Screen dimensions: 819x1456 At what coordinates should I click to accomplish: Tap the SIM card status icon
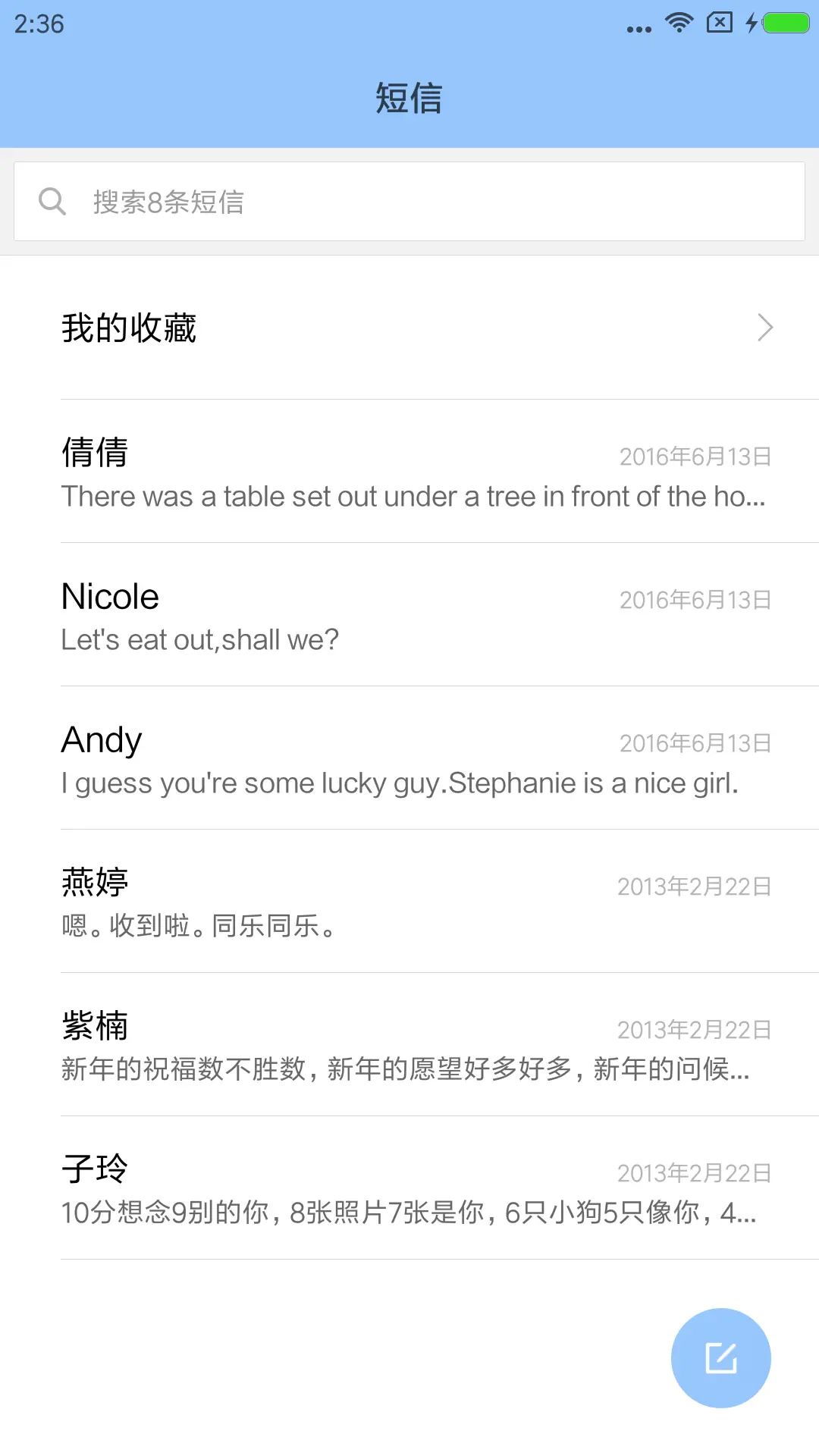coord(719,23)
